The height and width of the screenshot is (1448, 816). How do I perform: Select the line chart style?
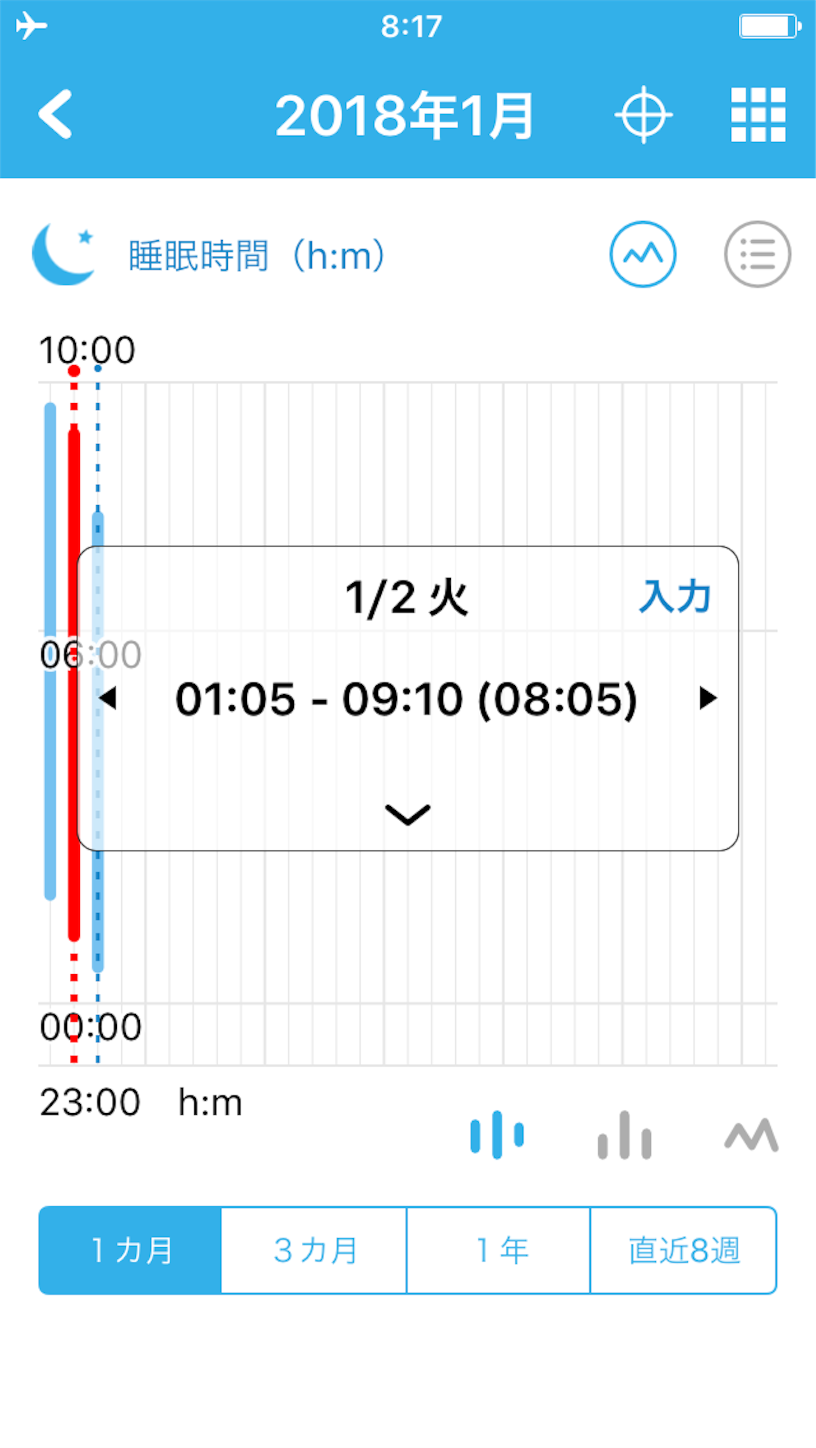751,1135
